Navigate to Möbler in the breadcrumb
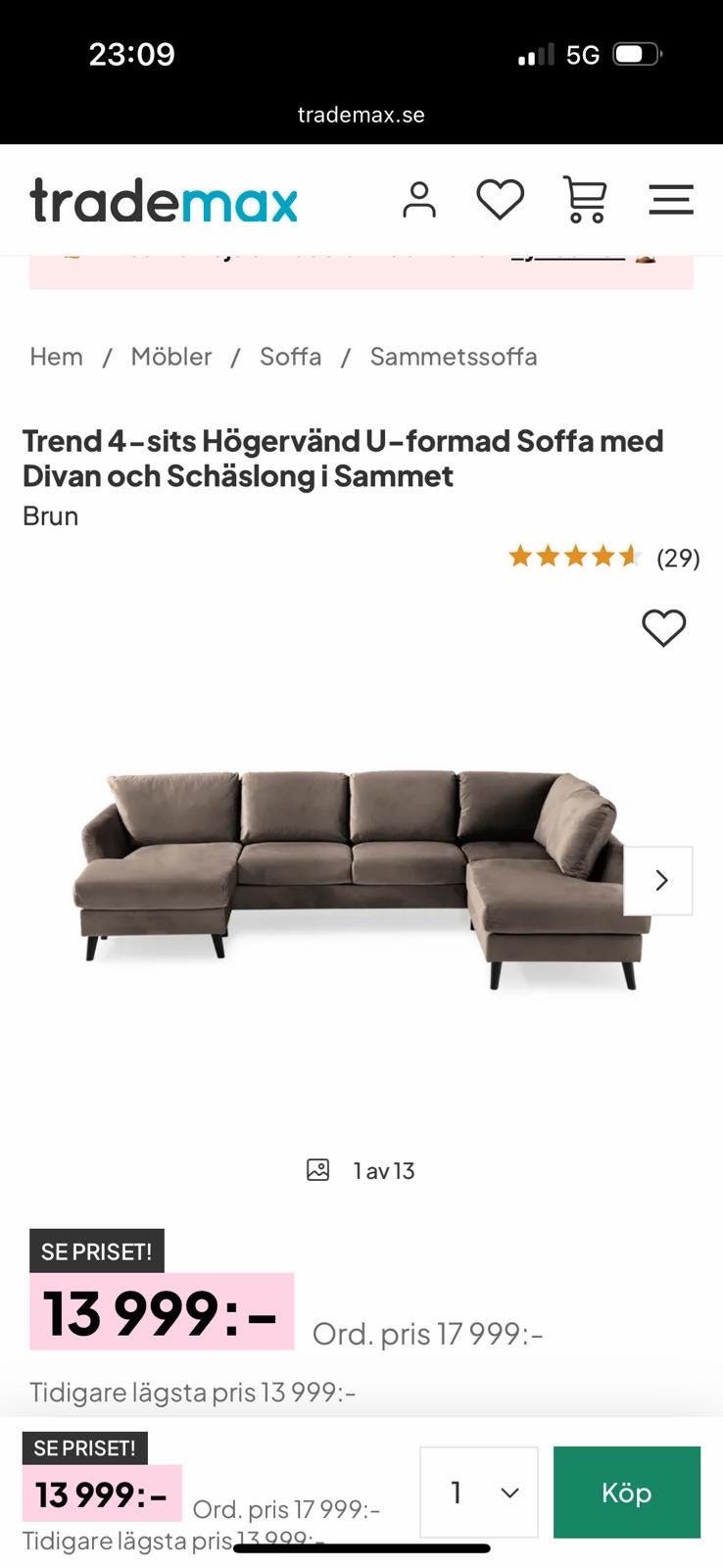This screenshot has height=1568, width=723. (x=171, y=357)
